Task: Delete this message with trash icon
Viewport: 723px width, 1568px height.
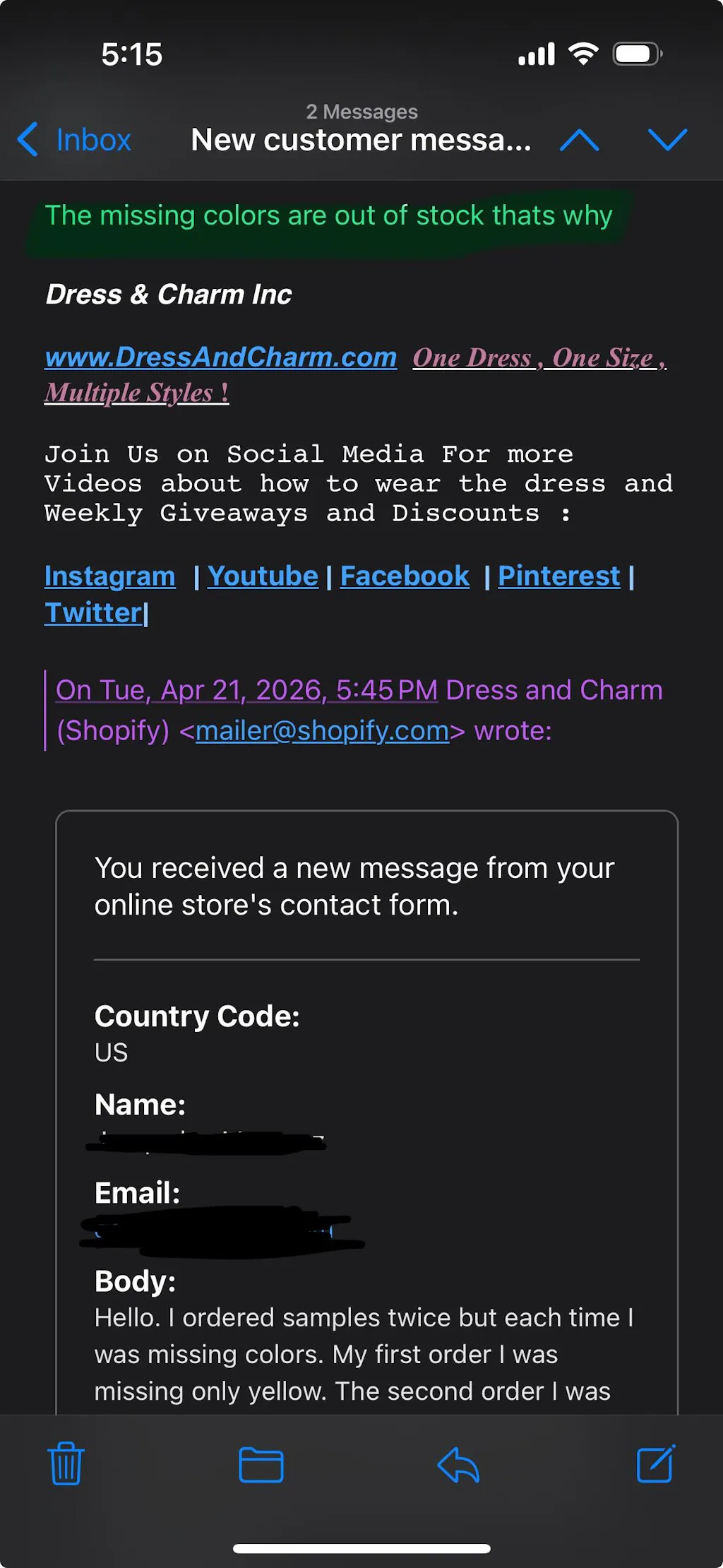Action: coord(66,1464)
